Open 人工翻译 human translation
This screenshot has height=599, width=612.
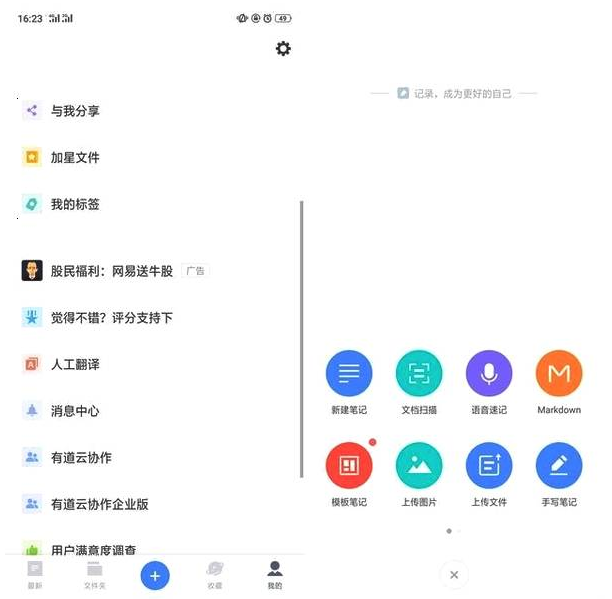tap(75, 364)
